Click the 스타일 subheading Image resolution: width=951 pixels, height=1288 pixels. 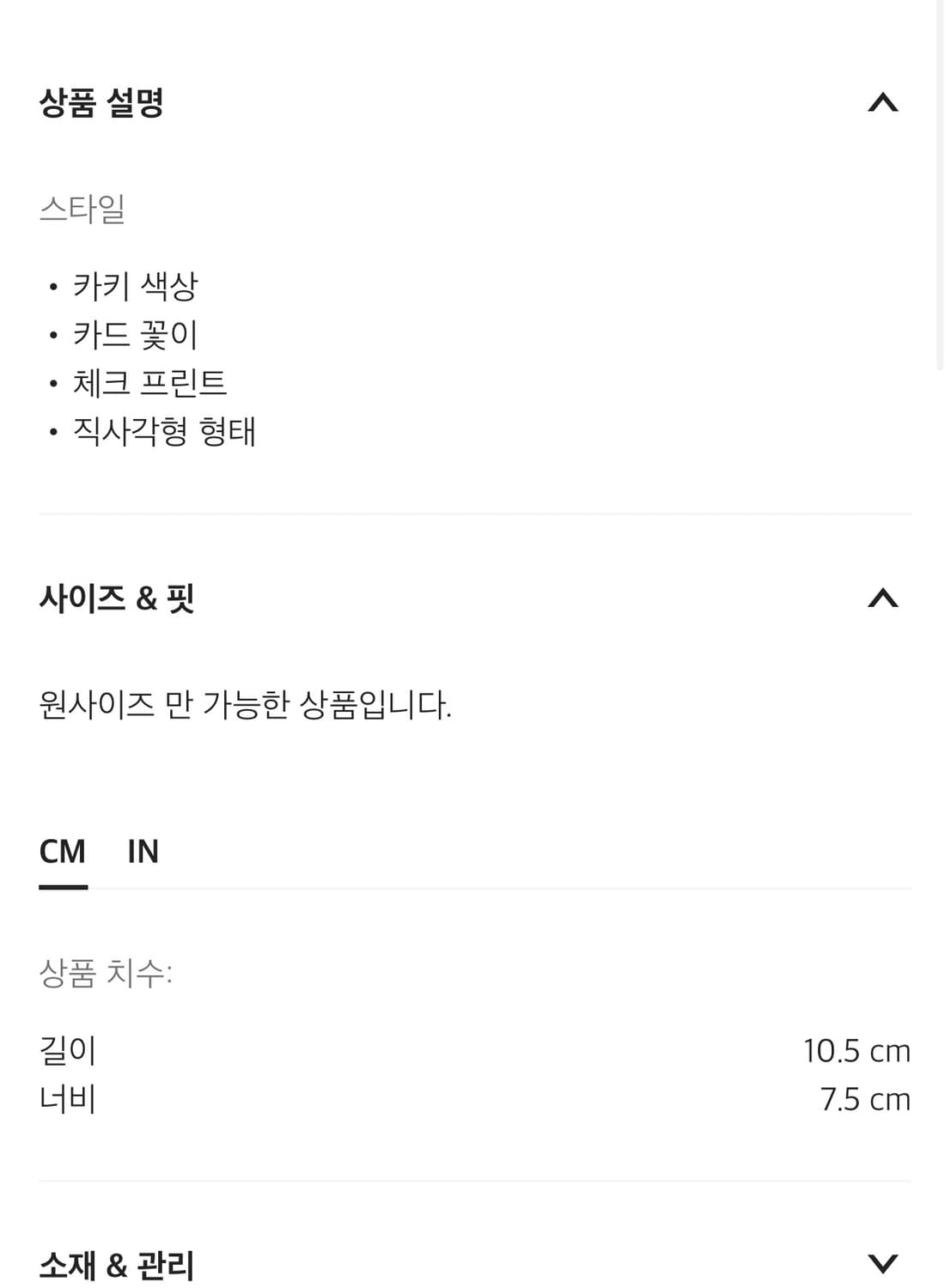[80, 206]
